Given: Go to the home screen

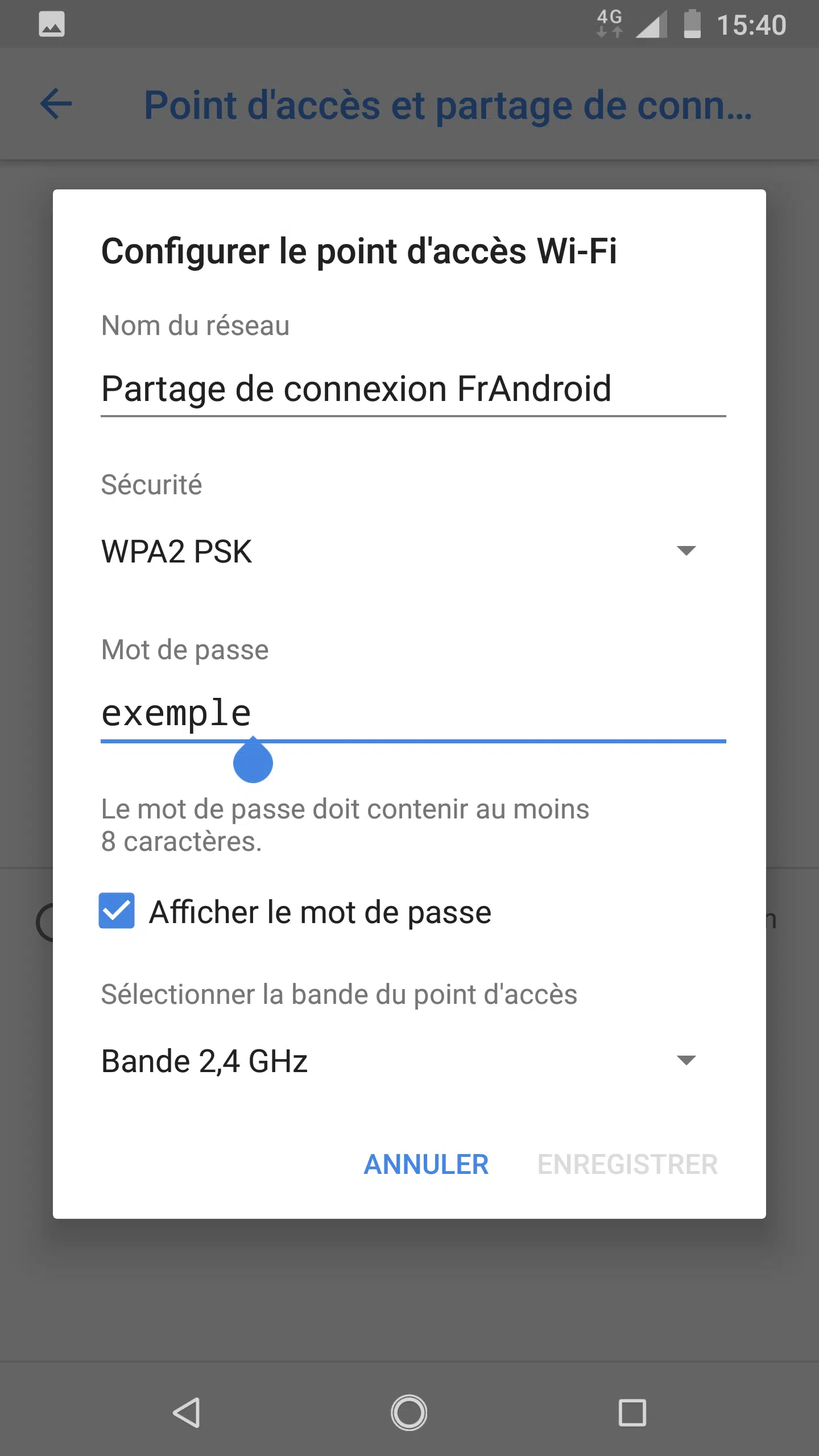Looking at the screenshot, I should (x=409, y=1412).
